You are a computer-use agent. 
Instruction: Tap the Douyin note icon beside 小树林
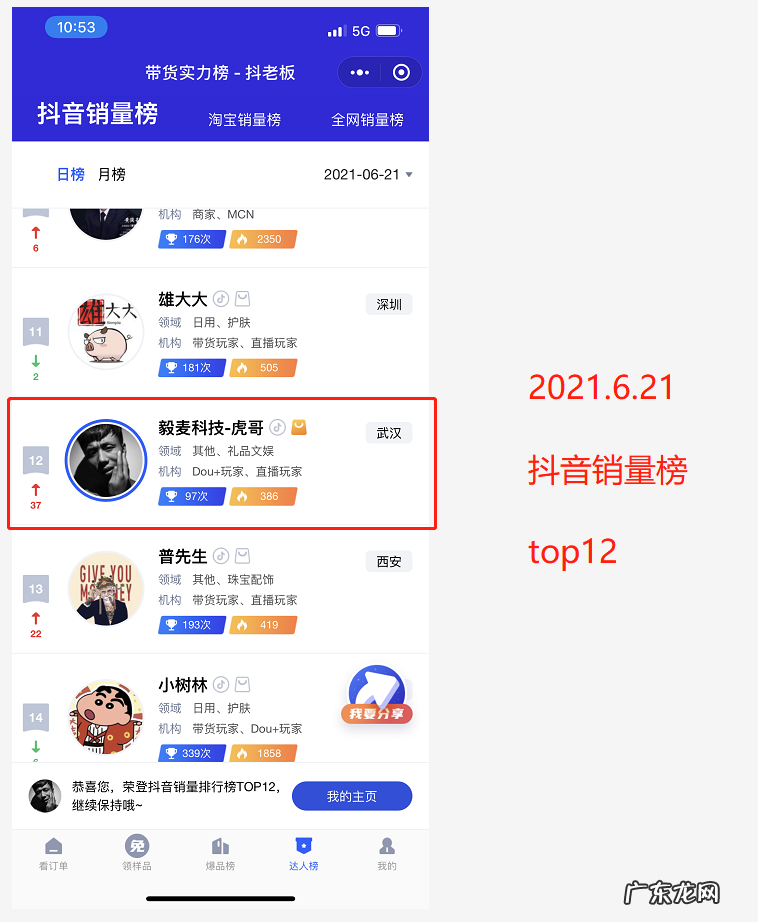tap(221, 684)
